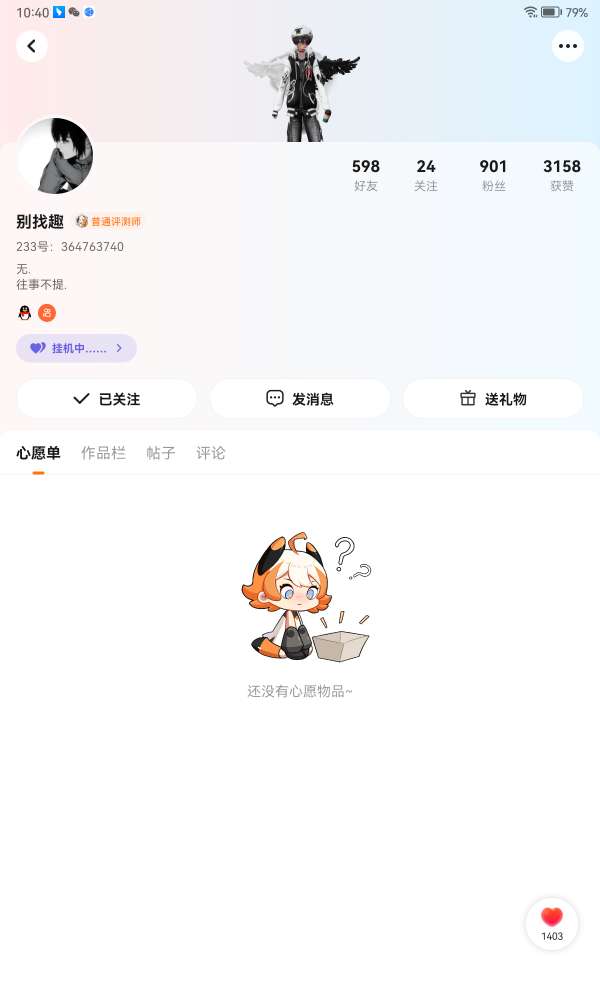Select the 心愿单 tab
This screenshot has height=1000, width=600.
[38, 453]
